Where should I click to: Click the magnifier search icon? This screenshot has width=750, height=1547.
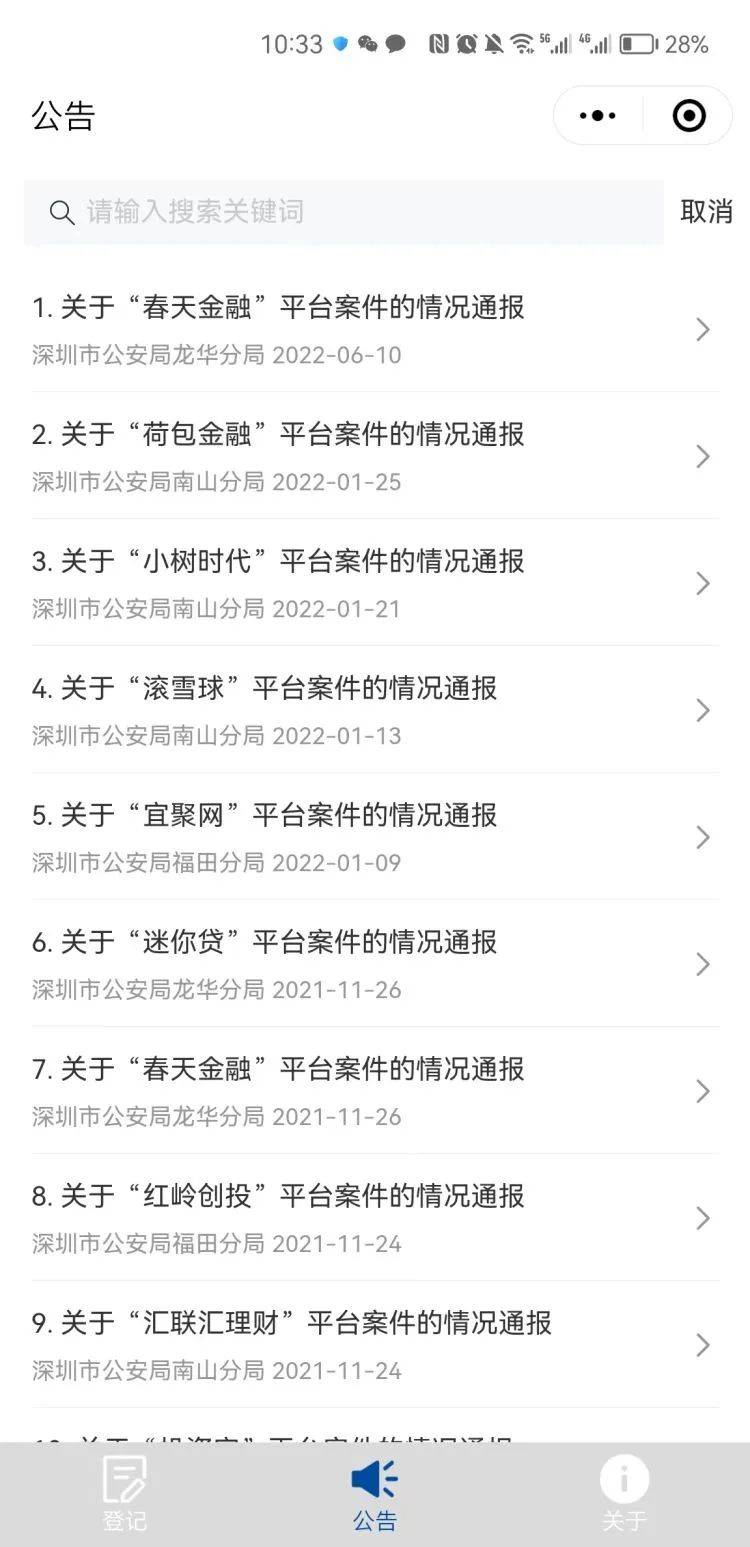point(62,212)
